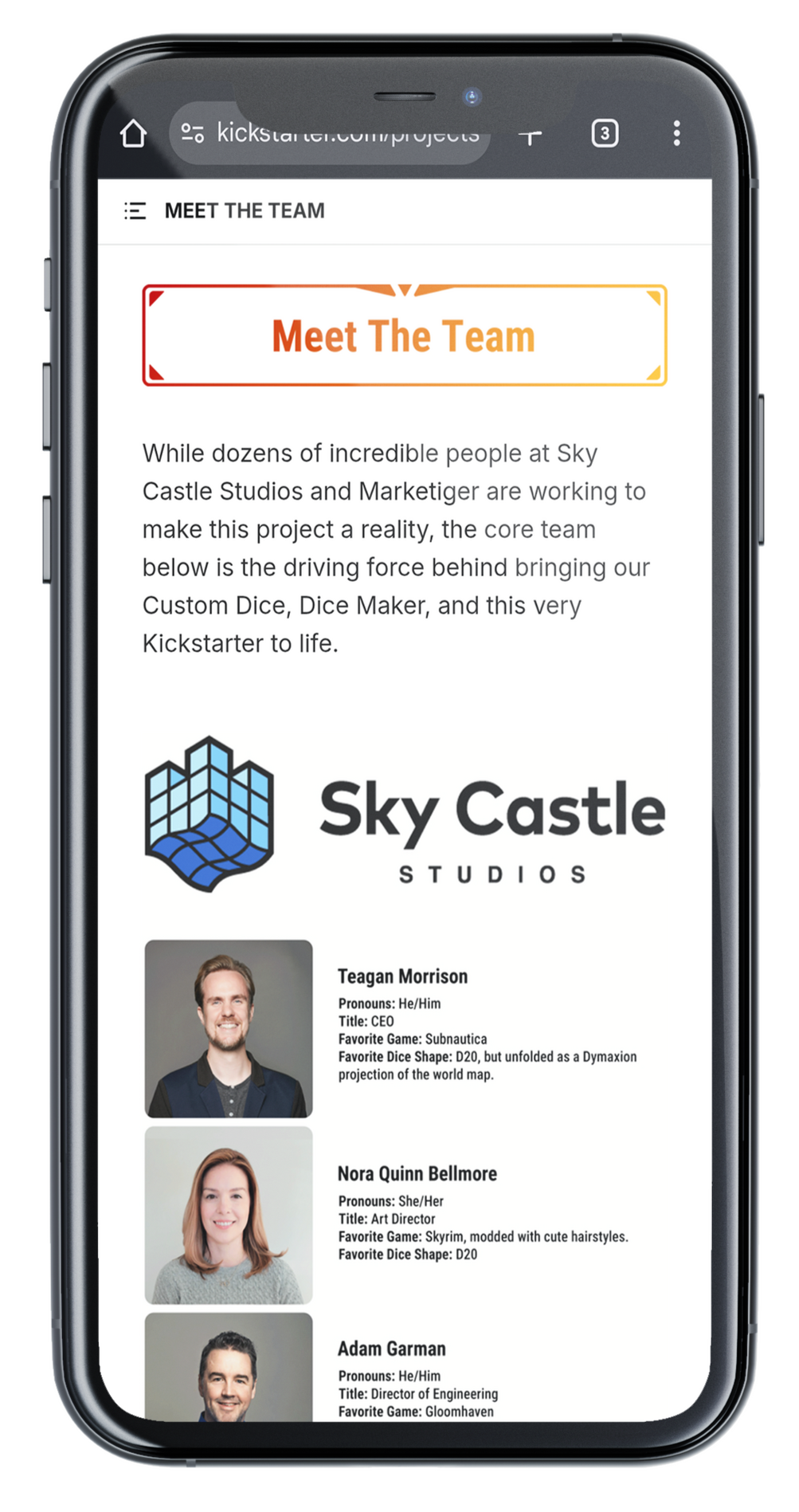
Task: Open a new browser tab
Action: [530, 134]
